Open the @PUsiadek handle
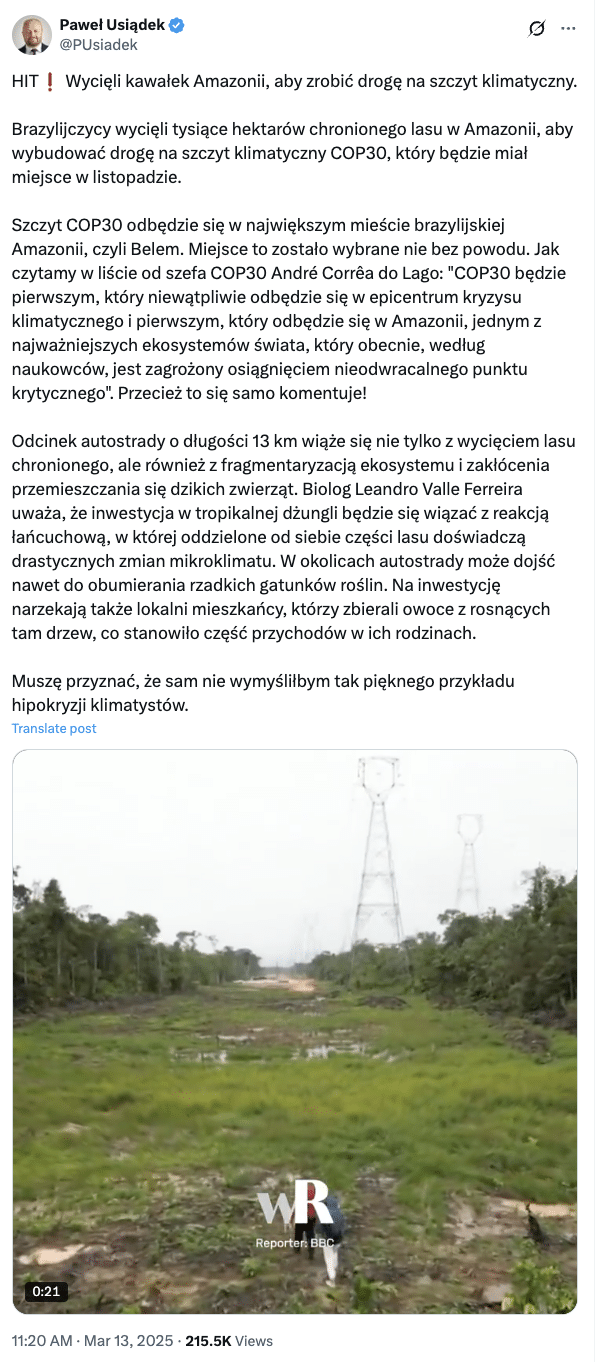 click(99, 45)
